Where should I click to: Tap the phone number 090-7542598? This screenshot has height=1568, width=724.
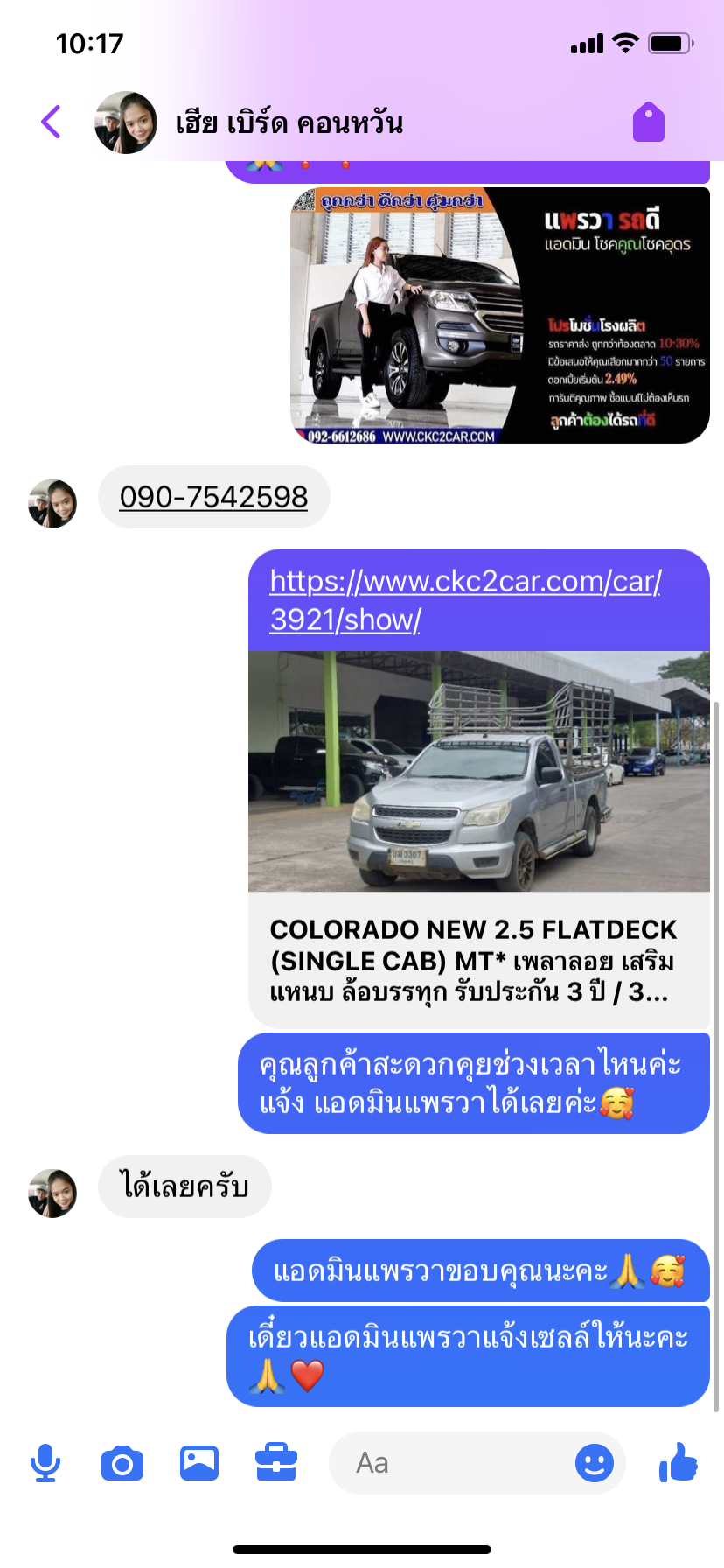point(213,497)
